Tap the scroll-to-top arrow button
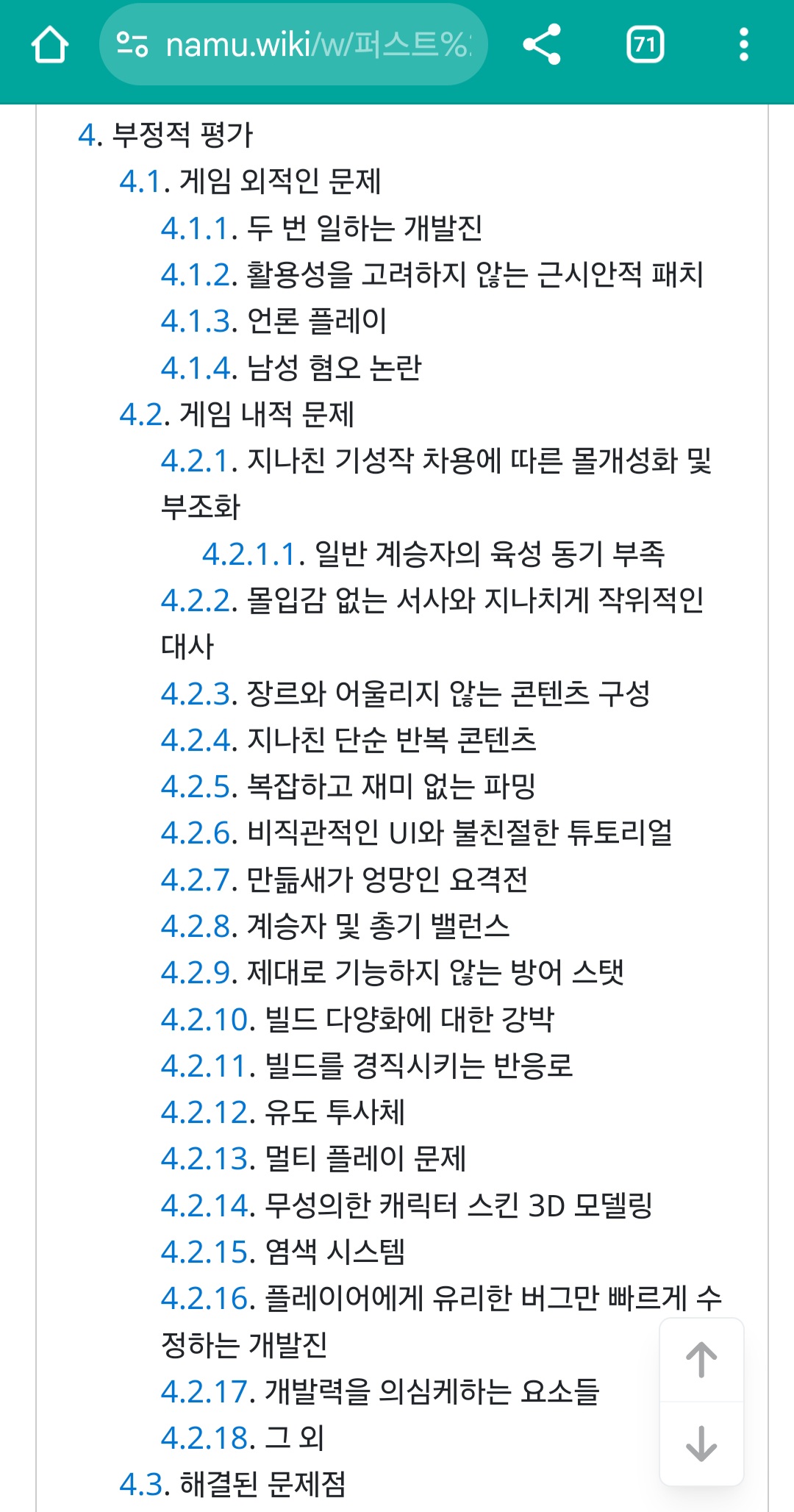The width and height of the screenshot is (794, 1512). pos(701,1360)
